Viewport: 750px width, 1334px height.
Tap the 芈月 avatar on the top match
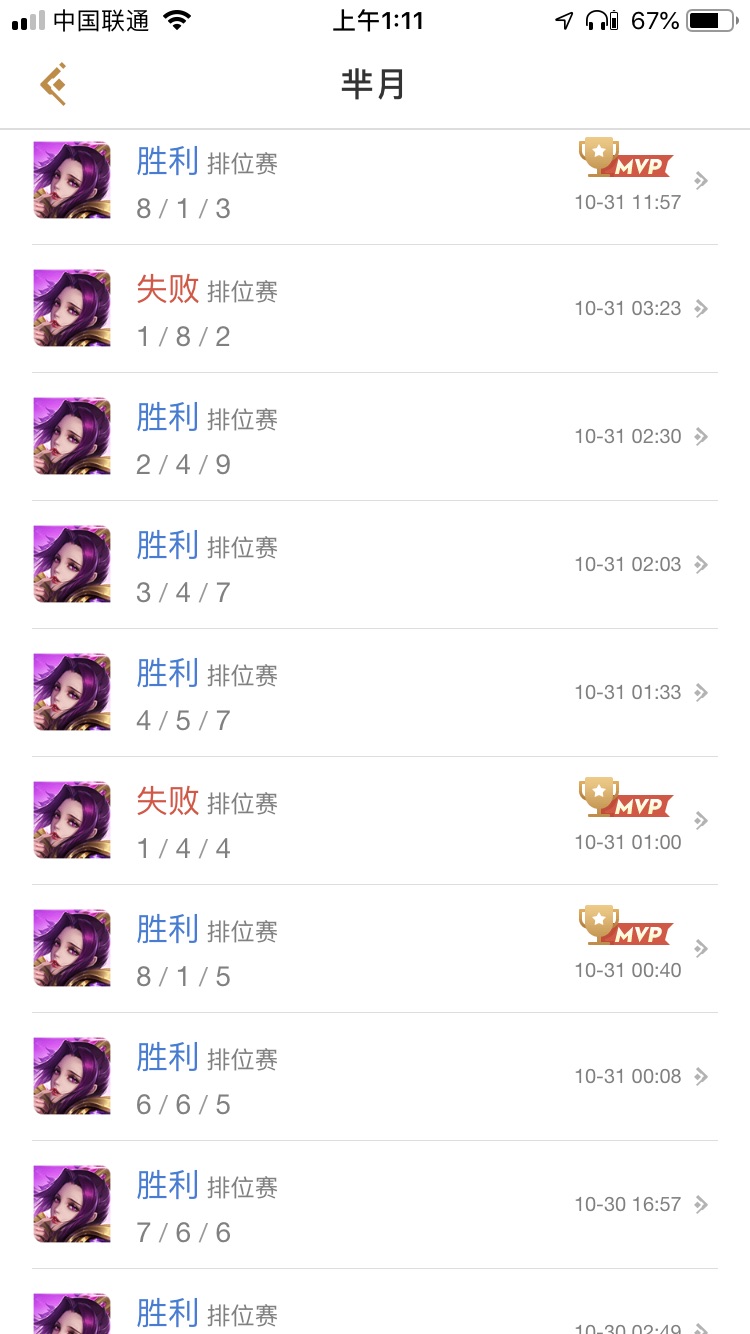[x=71, y=180]
